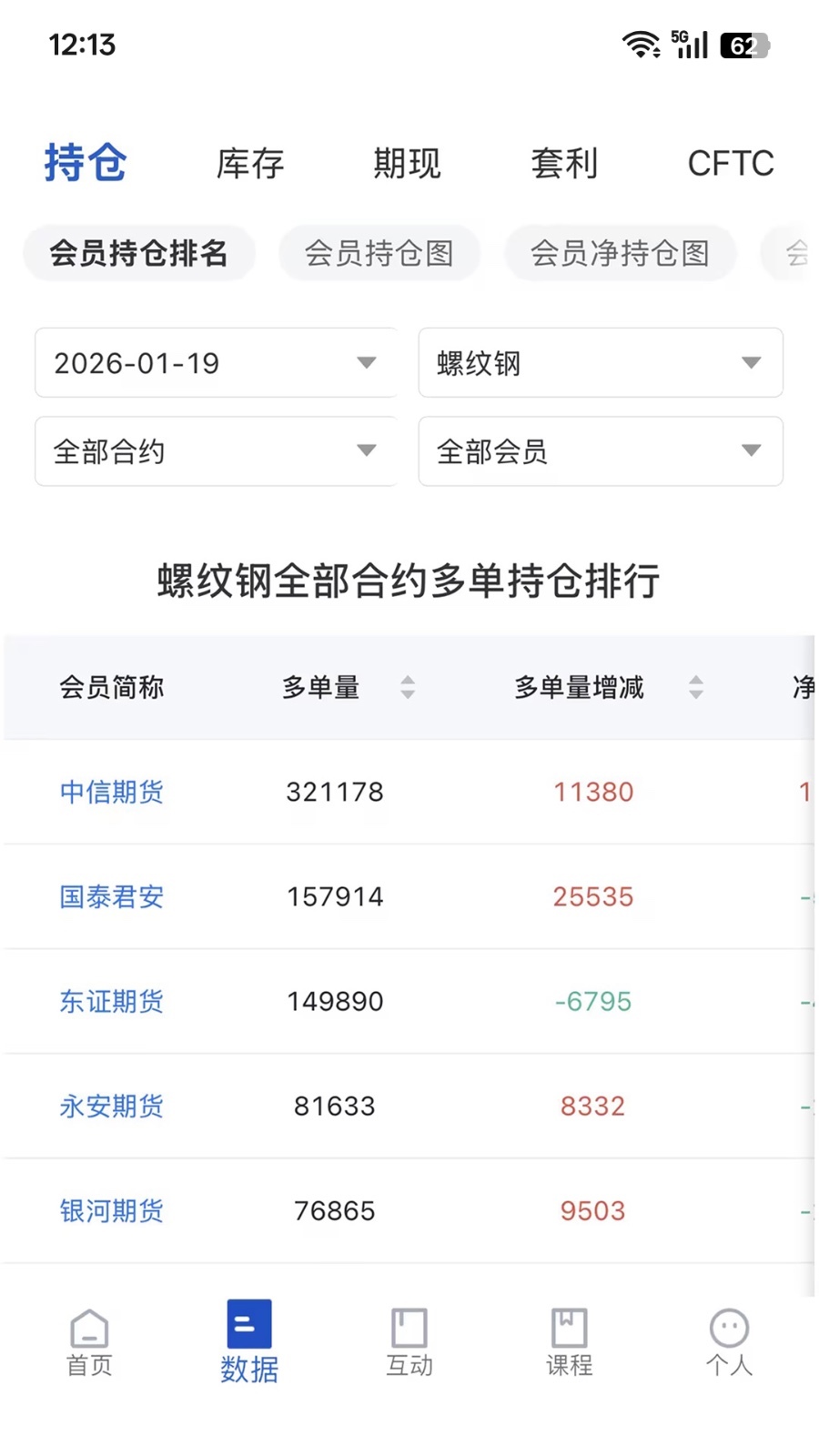This screenshot has width=819, height=1456.
Task: Open the 螺纹钢 product dropdown
Action: click(x=600, y=363)
